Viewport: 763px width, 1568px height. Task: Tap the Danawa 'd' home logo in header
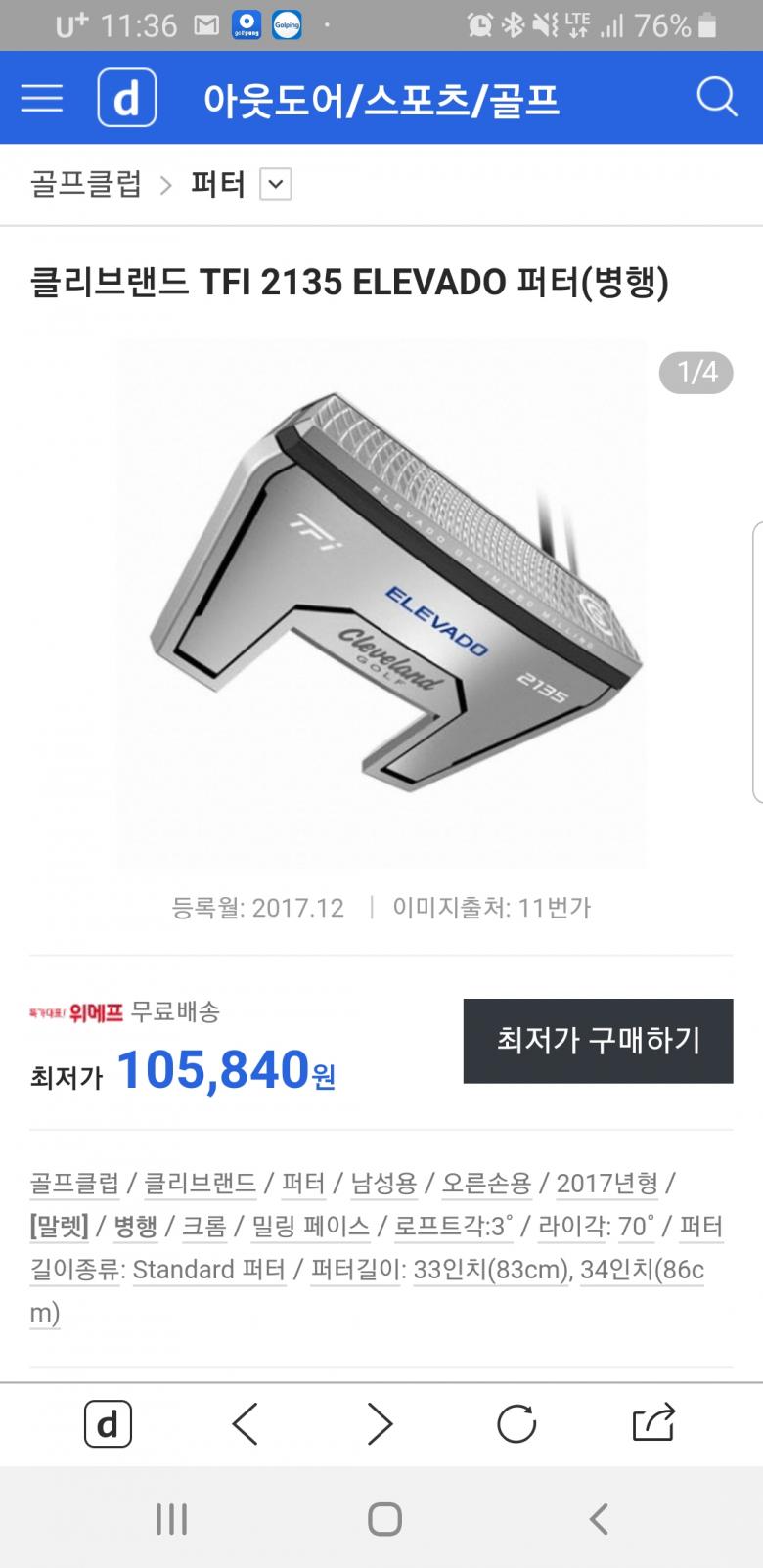(127, 98)
